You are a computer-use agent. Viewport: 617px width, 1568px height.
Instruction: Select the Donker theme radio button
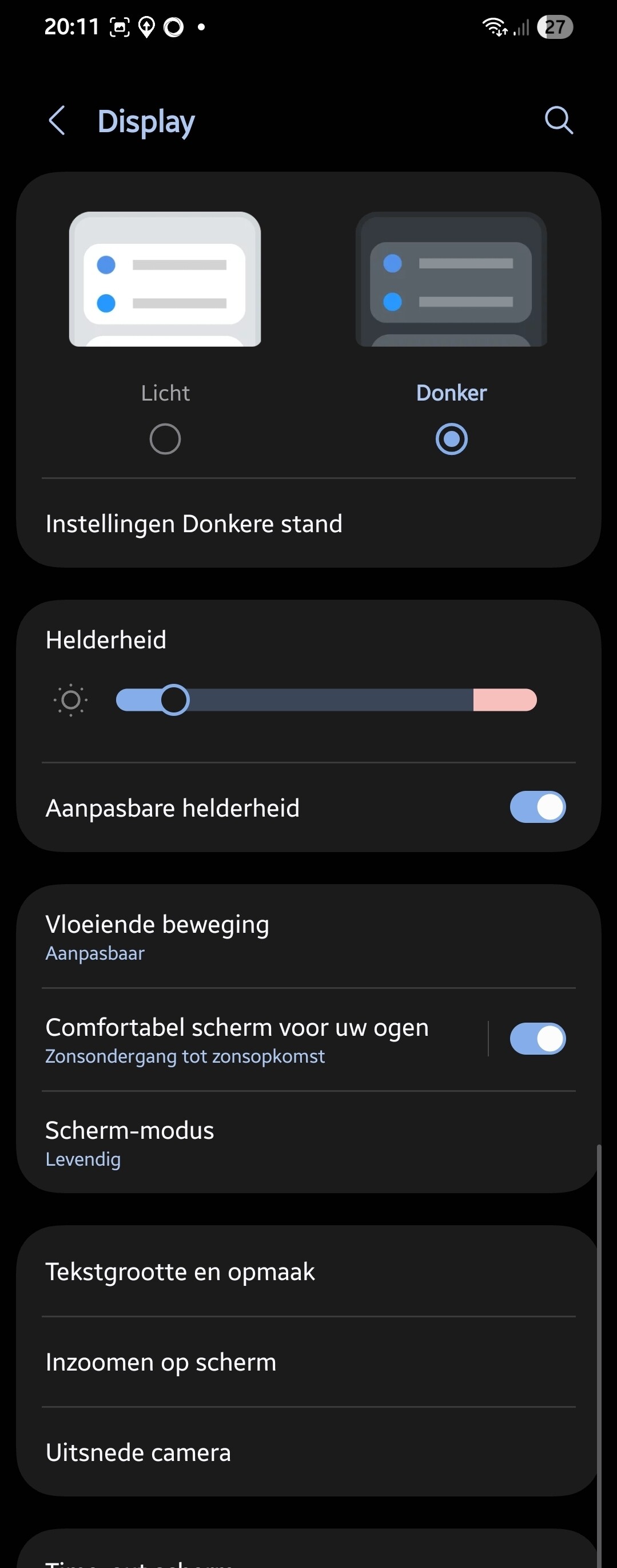(451, 439)
